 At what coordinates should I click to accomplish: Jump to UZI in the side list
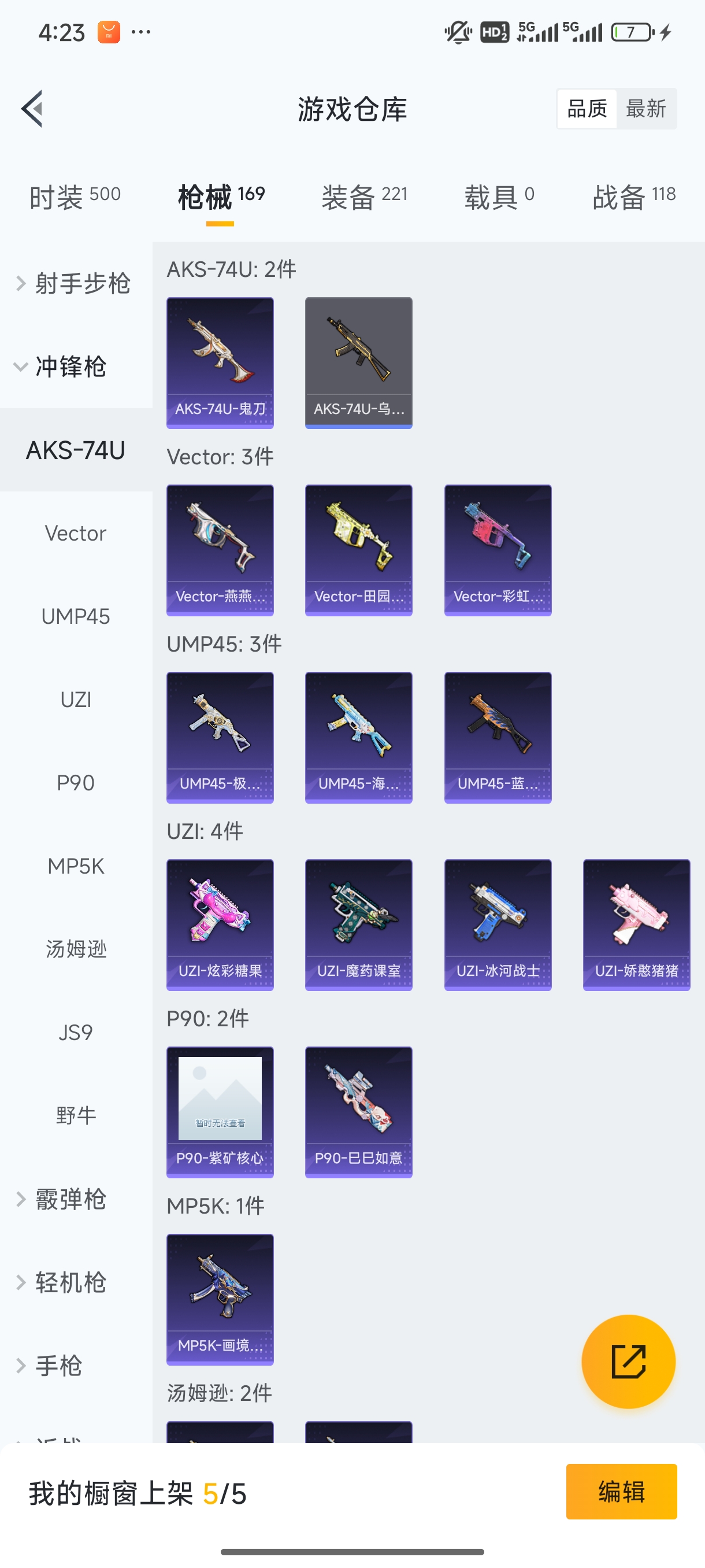(x=76, y=700)
